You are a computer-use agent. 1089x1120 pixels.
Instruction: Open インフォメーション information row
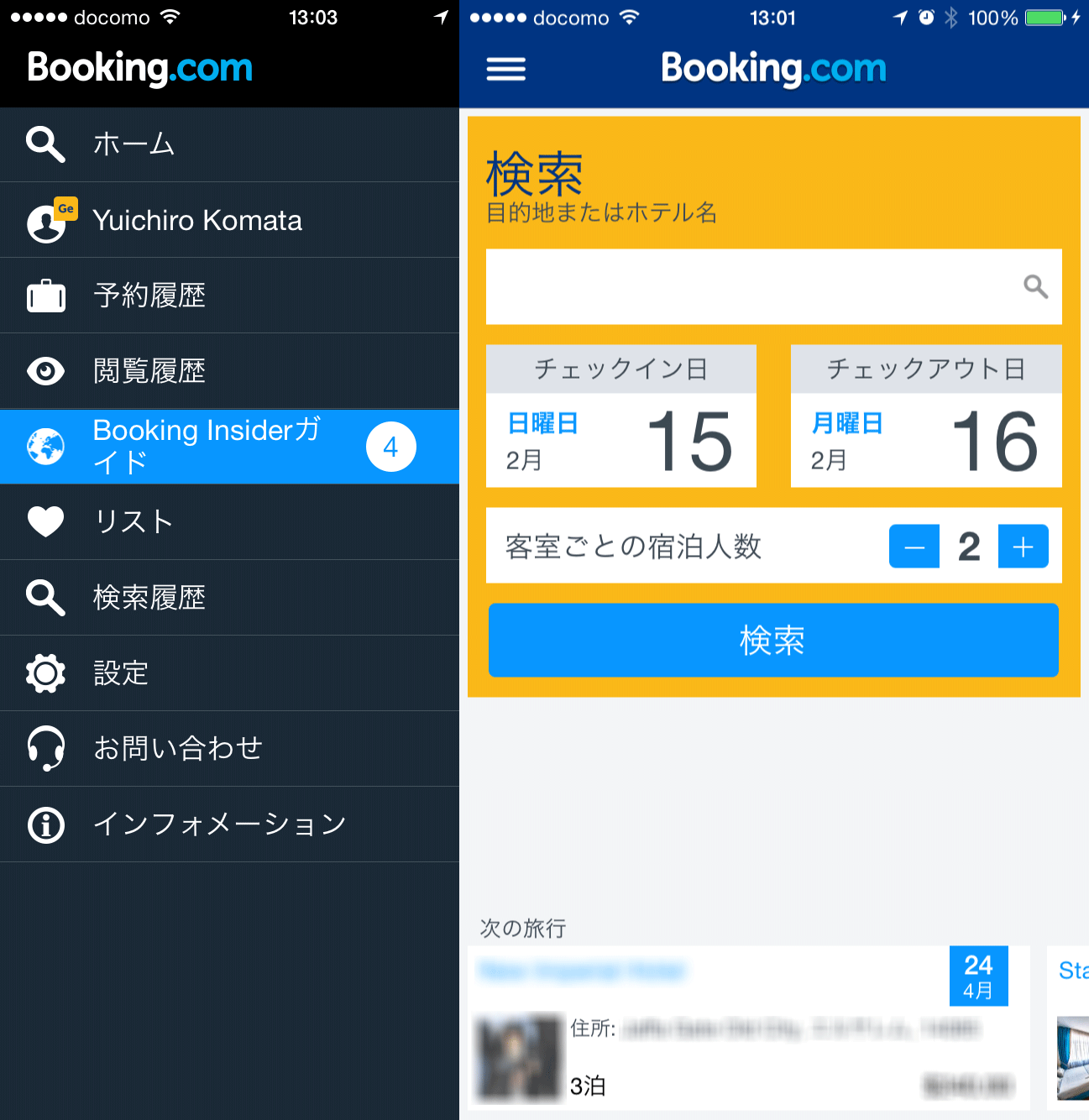coord(228,824)
